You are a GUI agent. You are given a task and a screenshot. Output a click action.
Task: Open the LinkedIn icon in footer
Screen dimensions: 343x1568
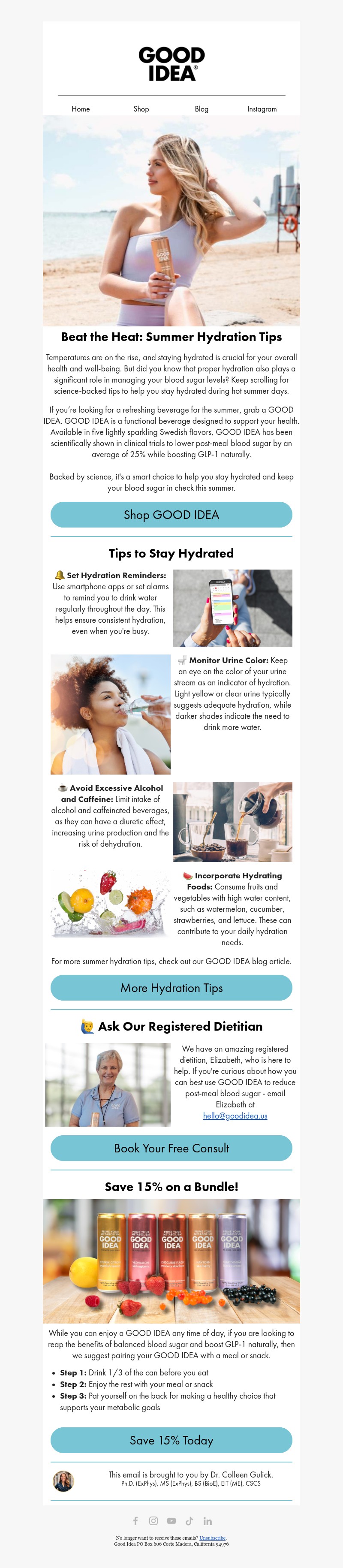coord(208,1520)
